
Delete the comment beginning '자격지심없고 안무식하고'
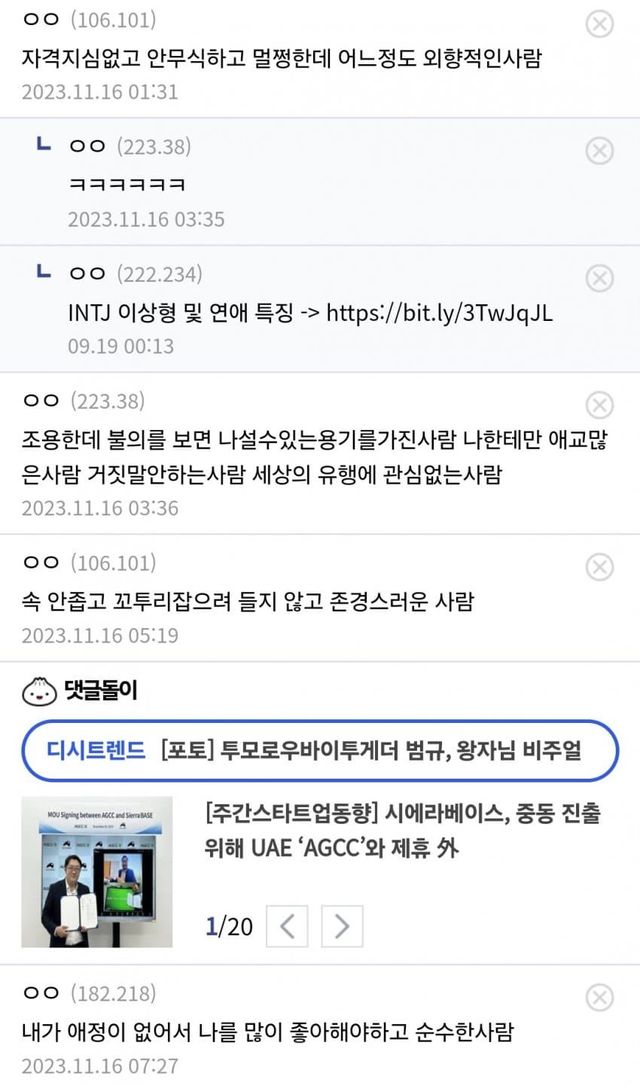click(599, 24)
